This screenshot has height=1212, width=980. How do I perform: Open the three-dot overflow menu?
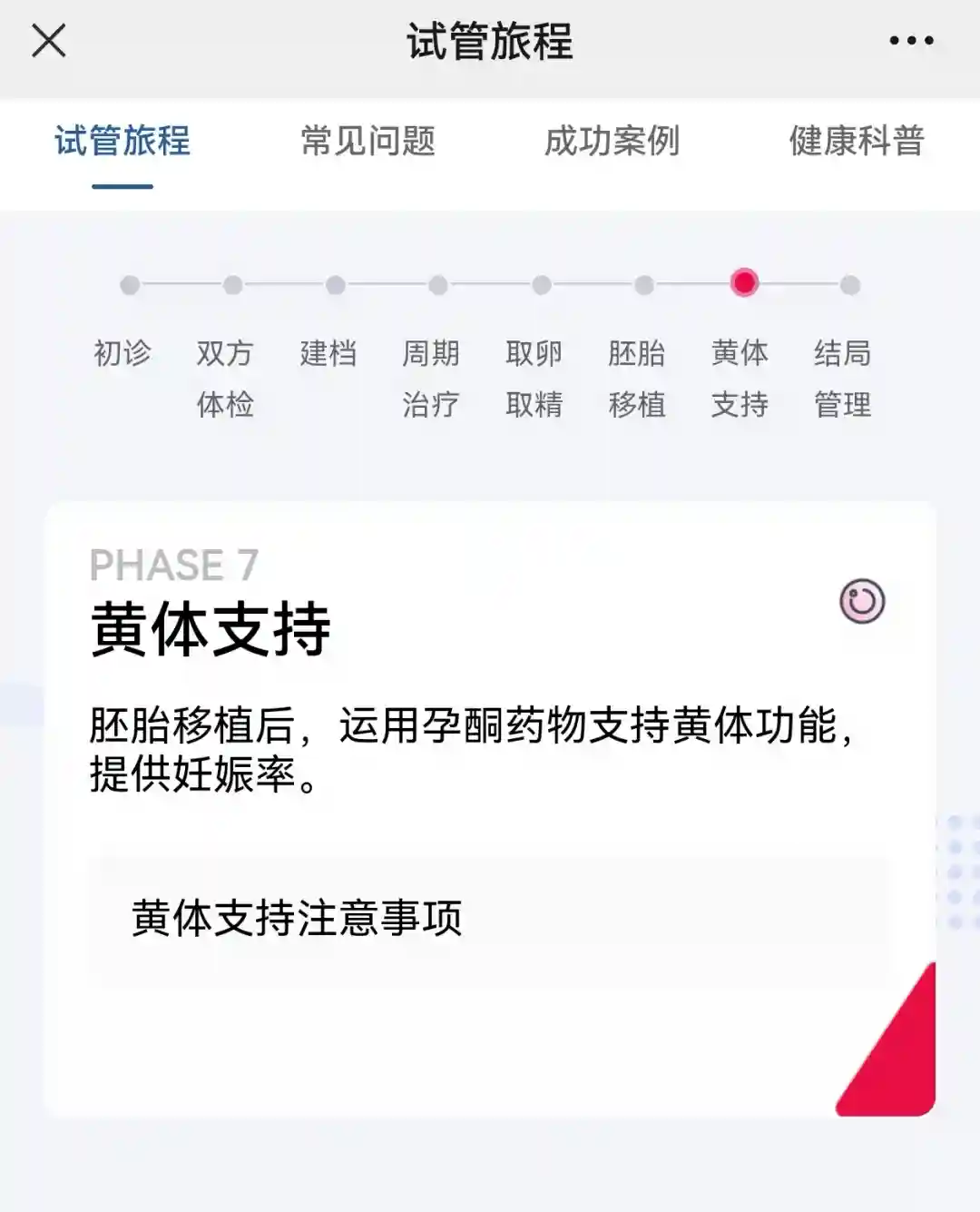click(911, 41)
